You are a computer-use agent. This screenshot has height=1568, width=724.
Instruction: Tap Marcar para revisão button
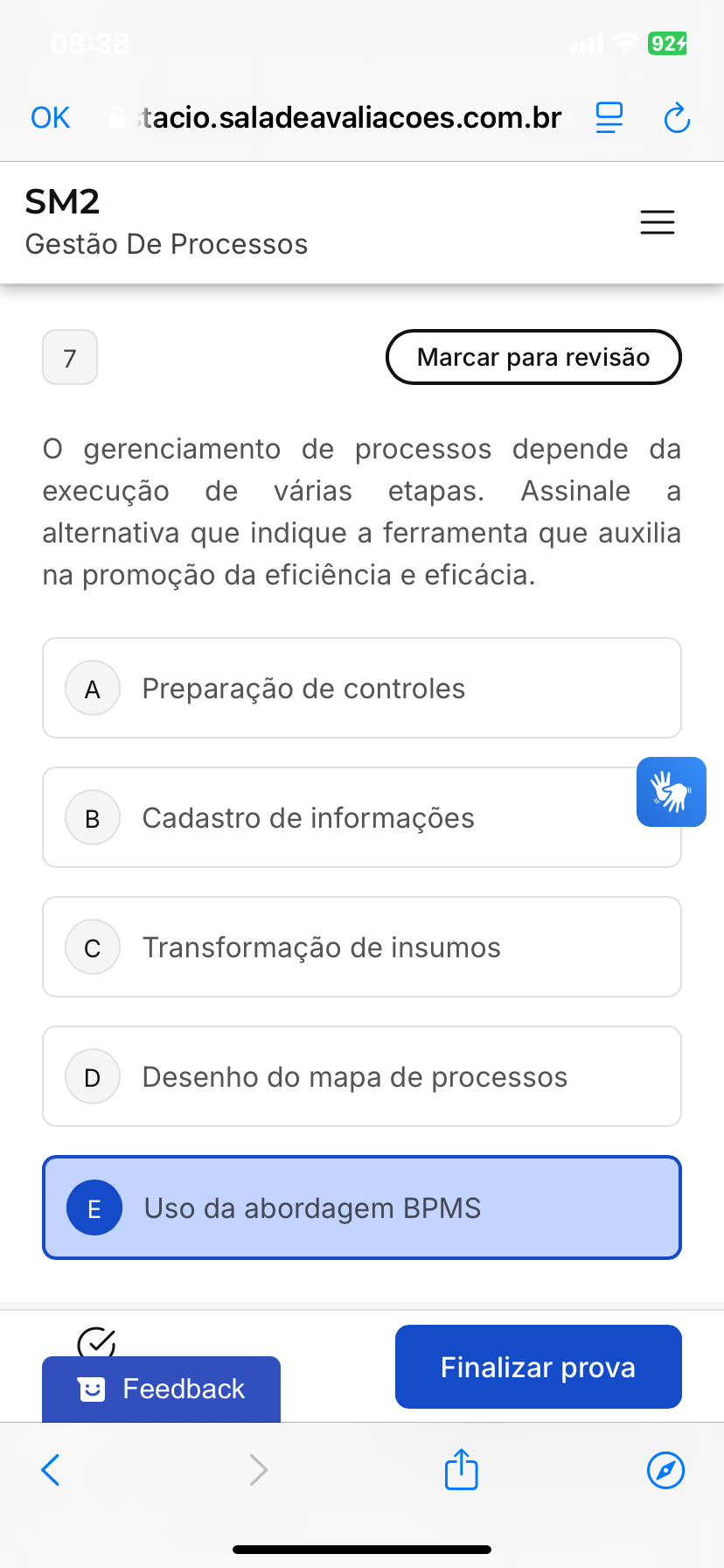[x=533, y=357]
